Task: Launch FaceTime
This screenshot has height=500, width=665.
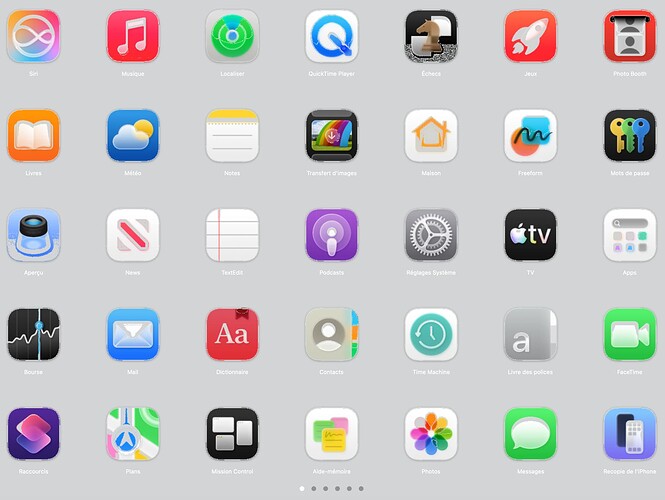Action: coord(630,334)
